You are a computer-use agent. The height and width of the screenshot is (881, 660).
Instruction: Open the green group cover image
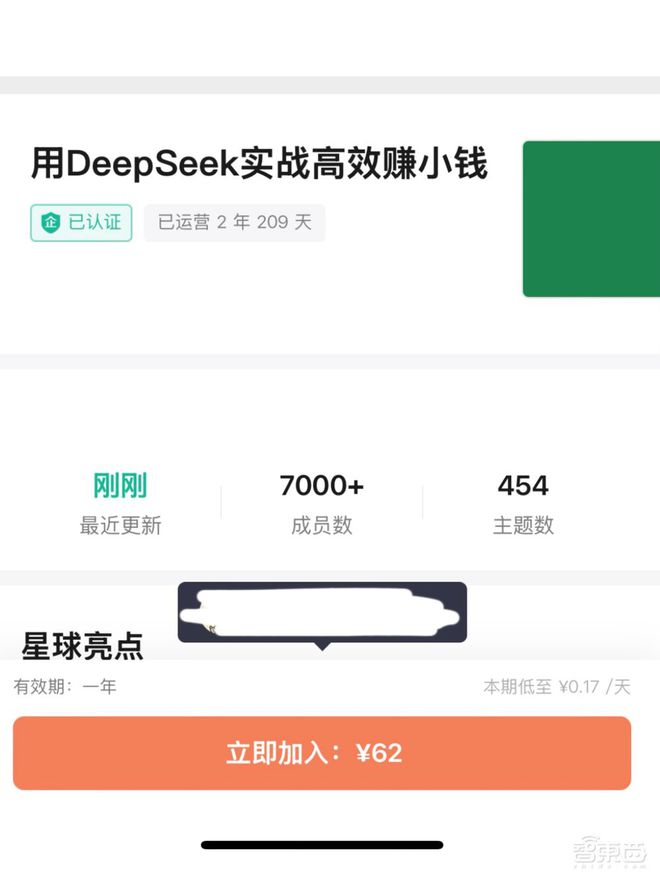592,219
